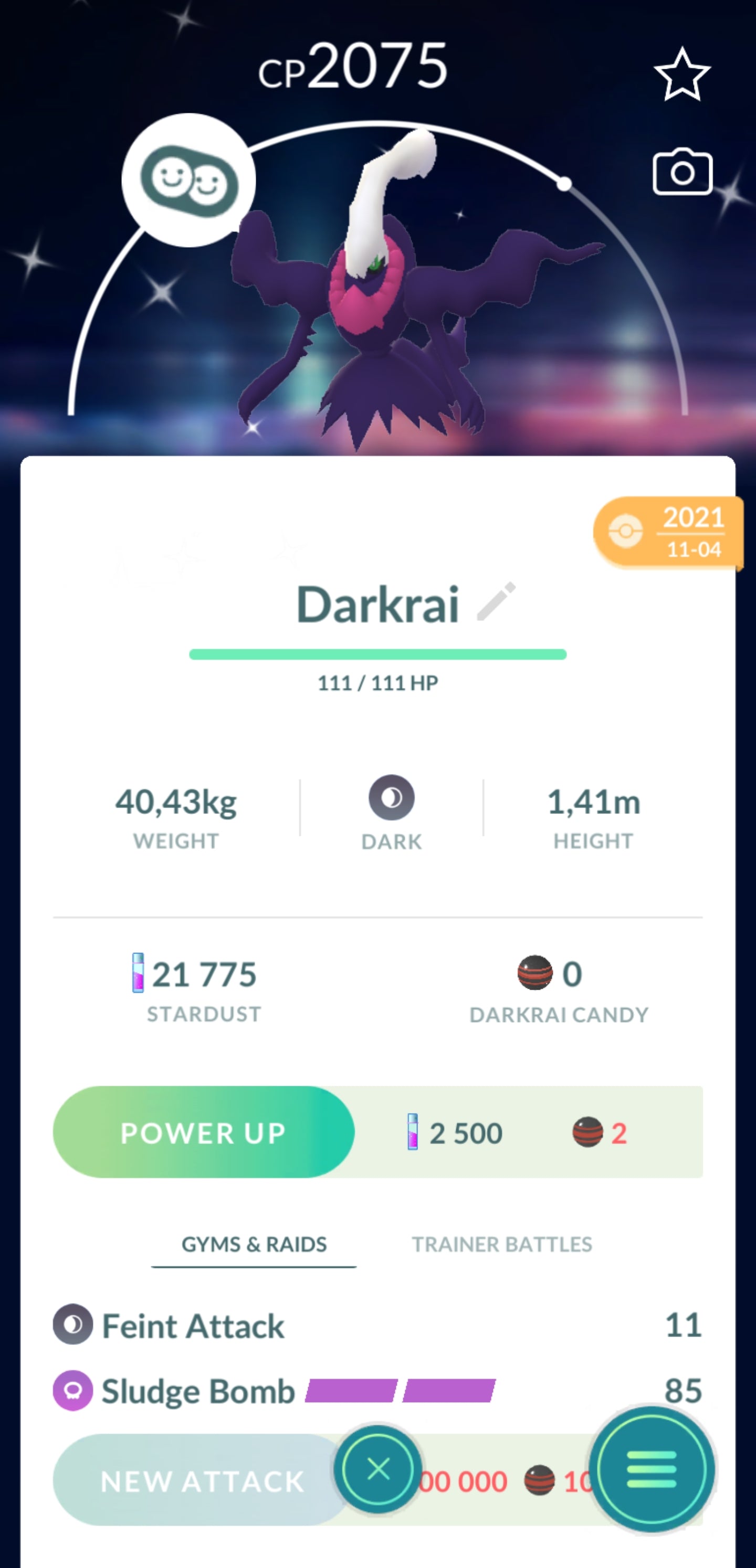Close the Pokémon details screen
Screen dimensions: 756x1568
pos(377,1469)
